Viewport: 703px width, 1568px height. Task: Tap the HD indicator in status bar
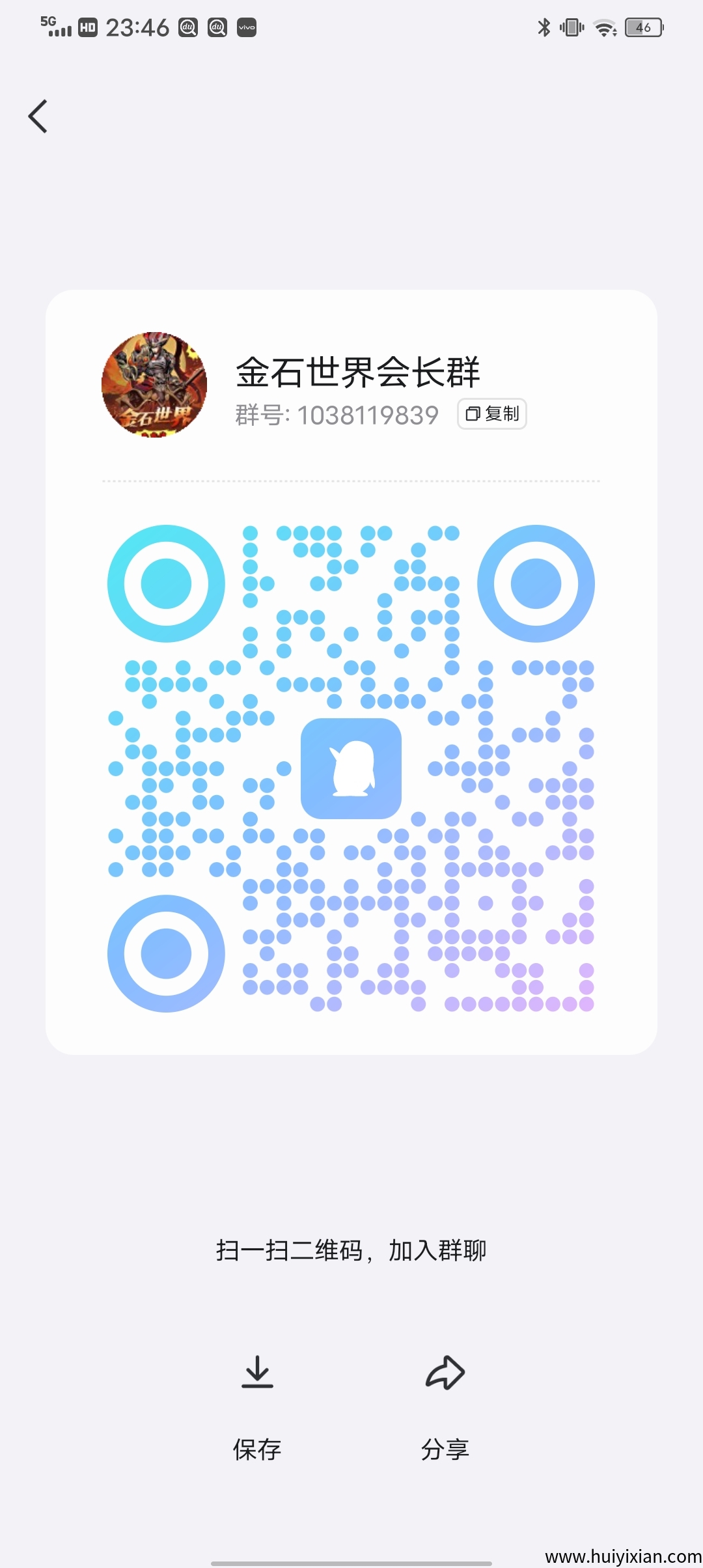point(87,28)
